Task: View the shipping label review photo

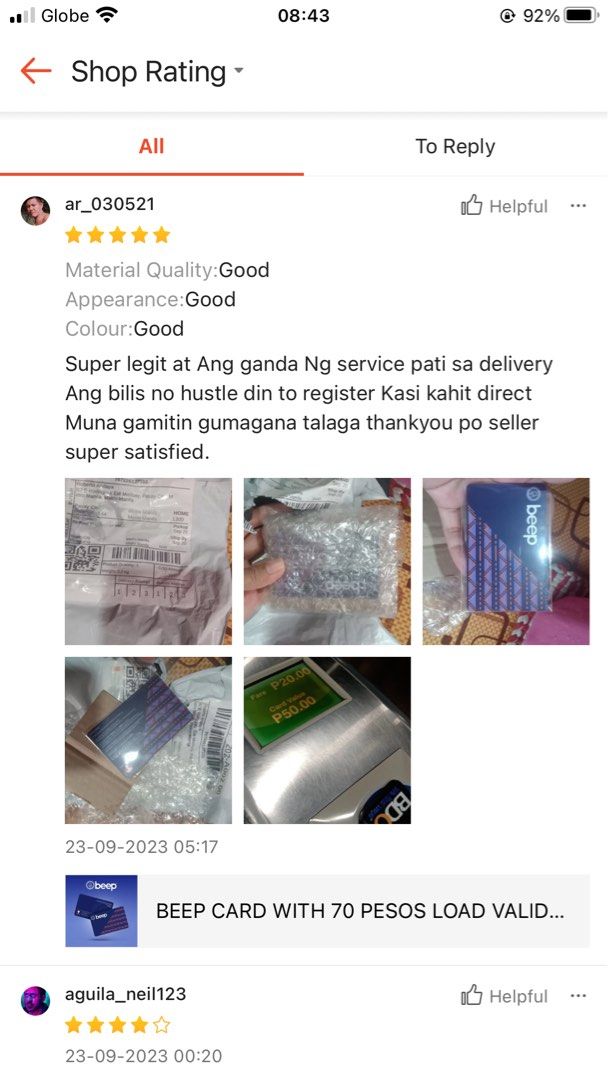Action: (x=148, y=561)
